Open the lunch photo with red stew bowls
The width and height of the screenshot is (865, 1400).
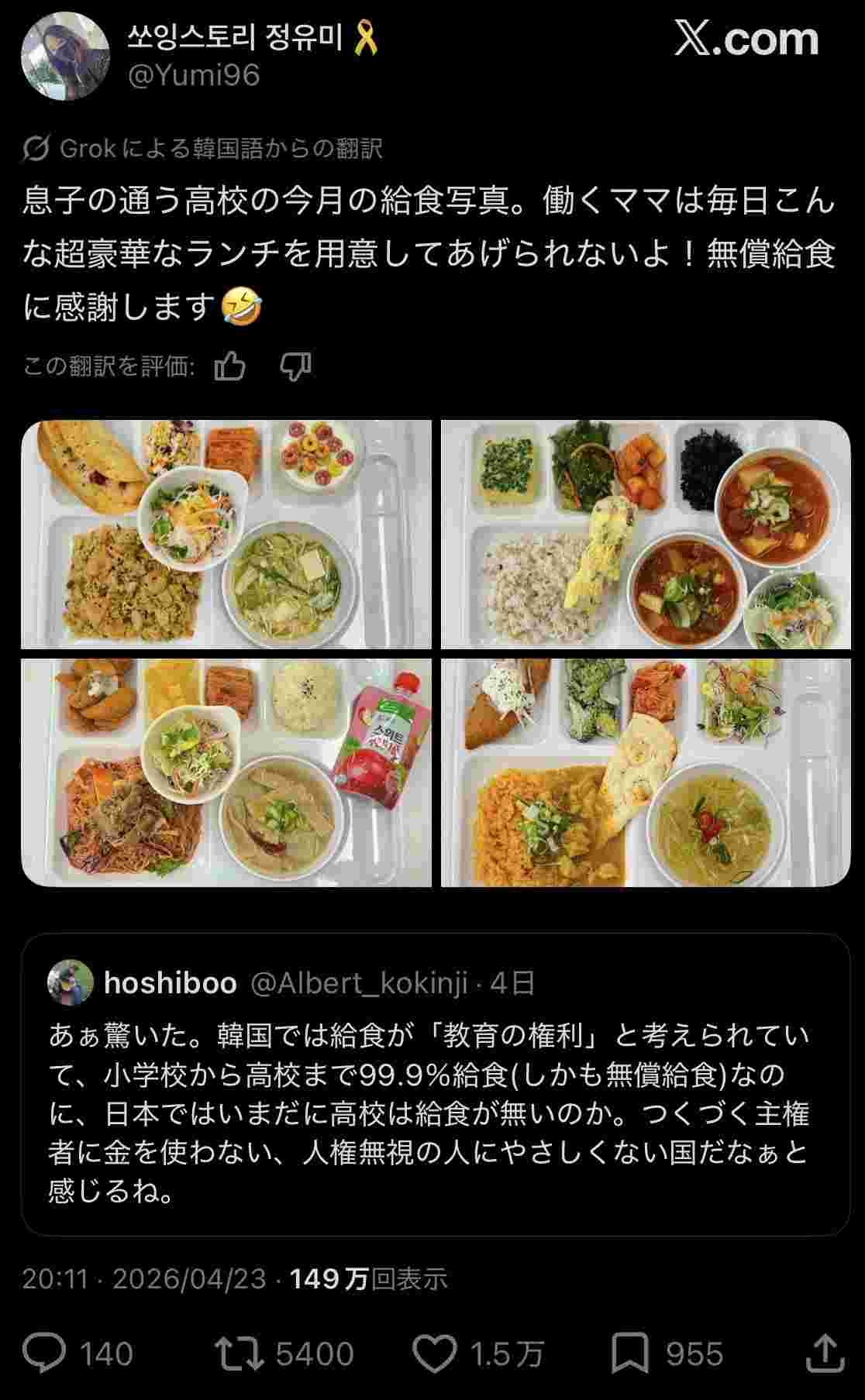646,535
